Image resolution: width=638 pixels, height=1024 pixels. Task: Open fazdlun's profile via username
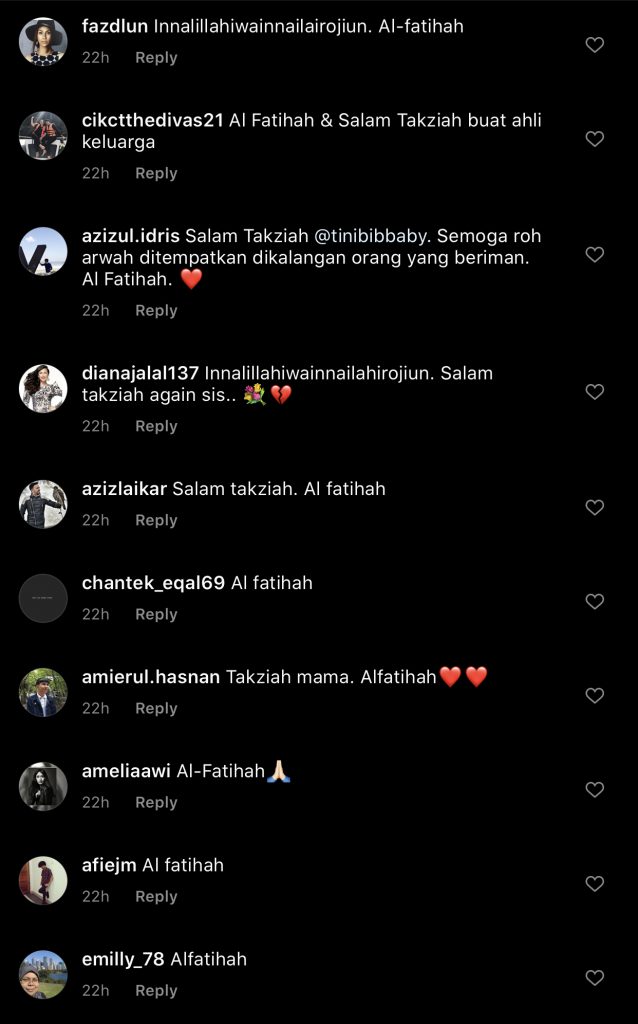(115, 27)
